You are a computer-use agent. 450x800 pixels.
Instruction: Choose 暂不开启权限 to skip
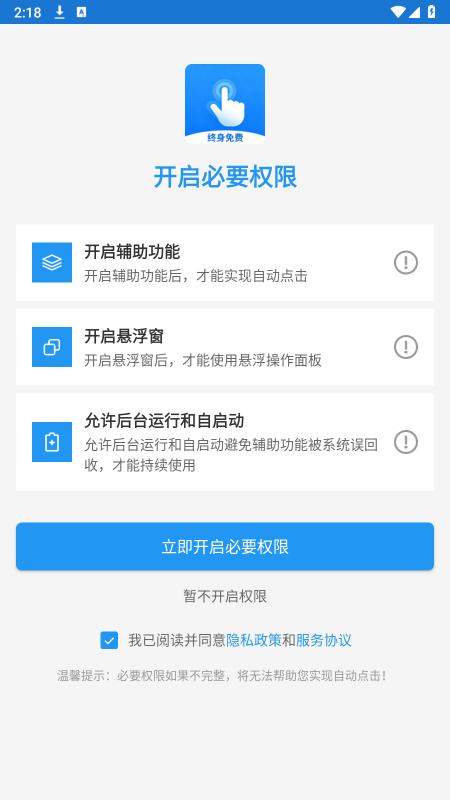coord(225,596)
